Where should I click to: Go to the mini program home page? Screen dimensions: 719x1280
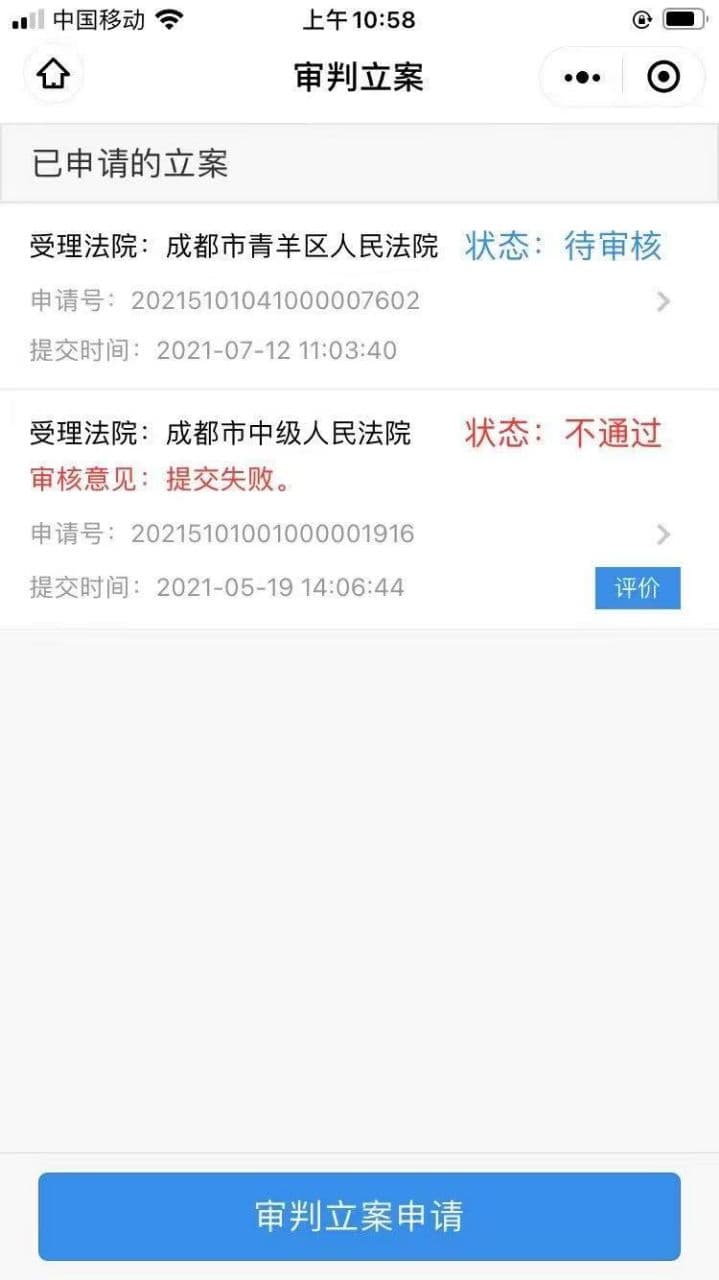tap(53, 76)
